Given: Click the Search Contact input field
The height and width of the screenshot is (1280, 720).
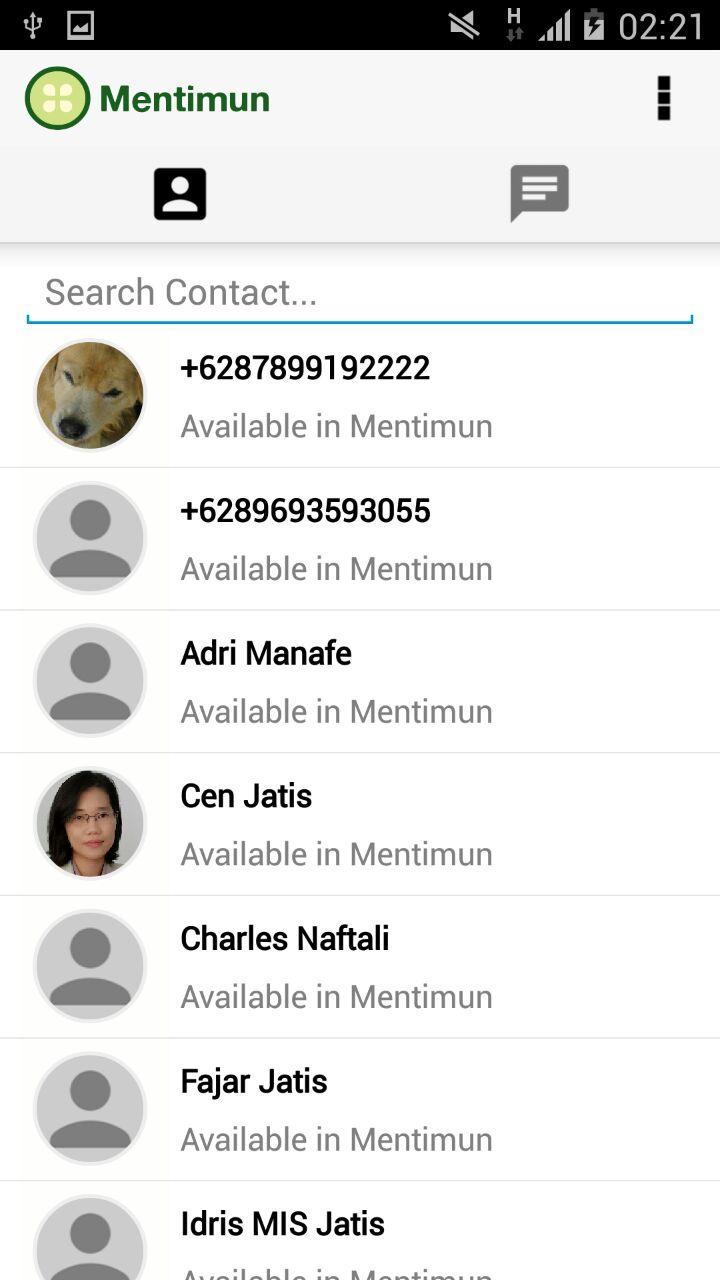Looking at the screenshot, I should 360,292.
